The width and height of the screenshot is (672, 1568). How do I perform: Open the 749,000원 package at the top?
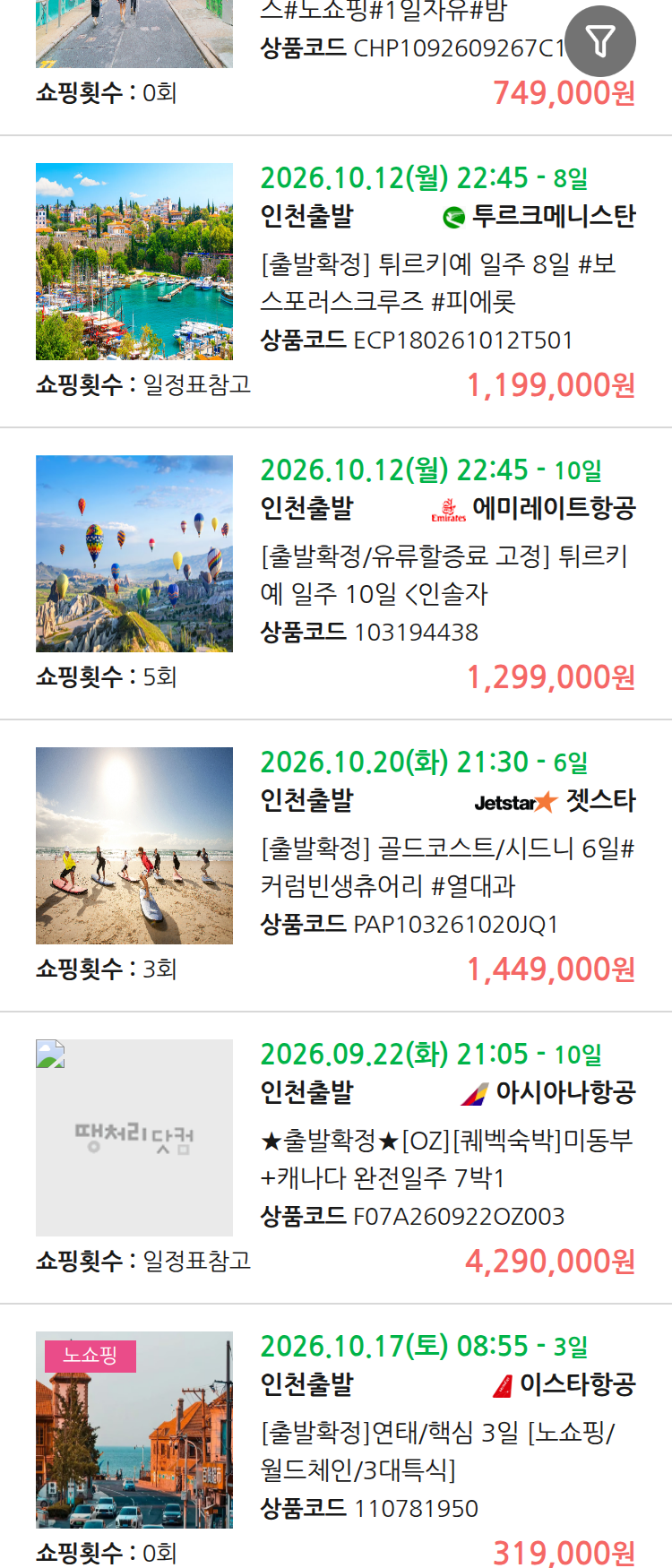click(336, 56)
